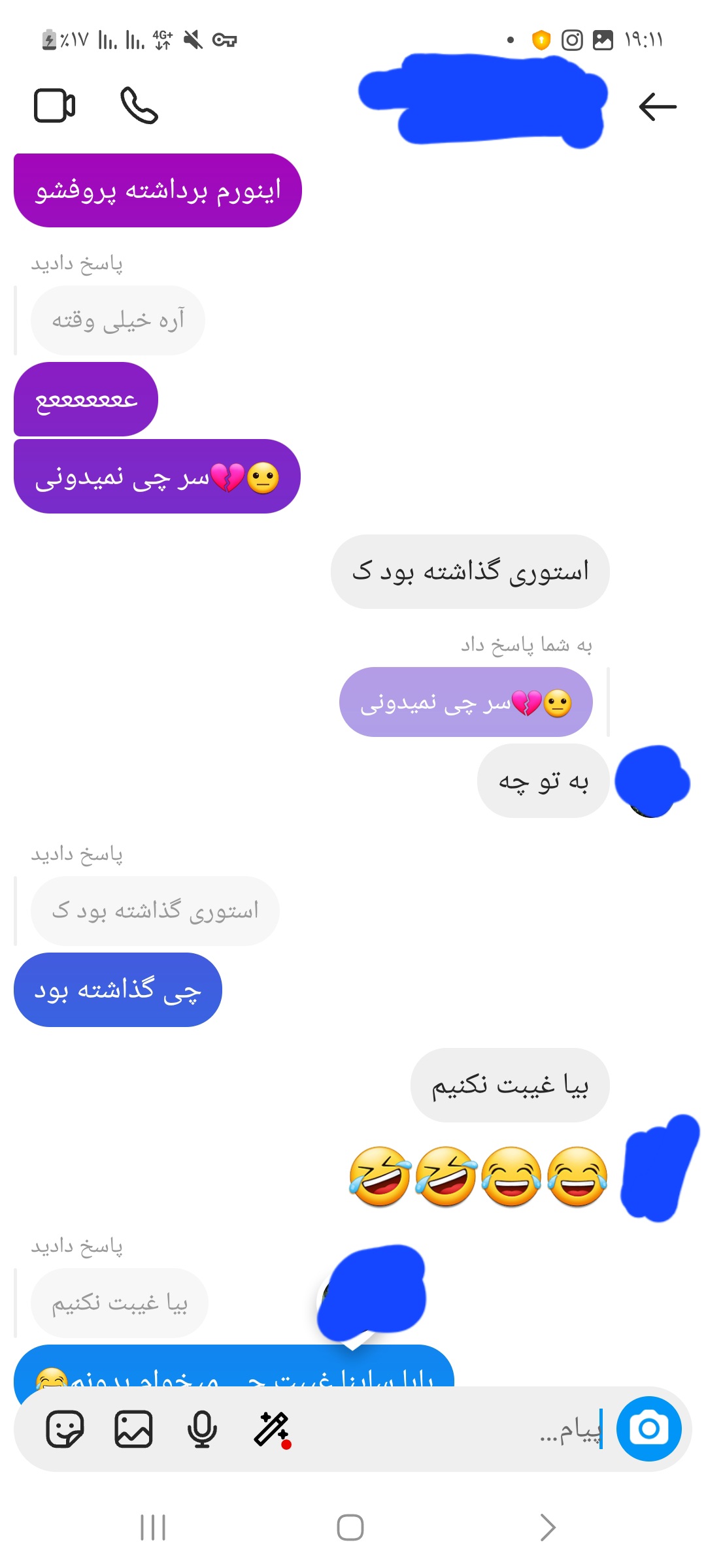Start a voice call
The width and height of the screenshot is (706, 1568).
[x=139, y=105]
